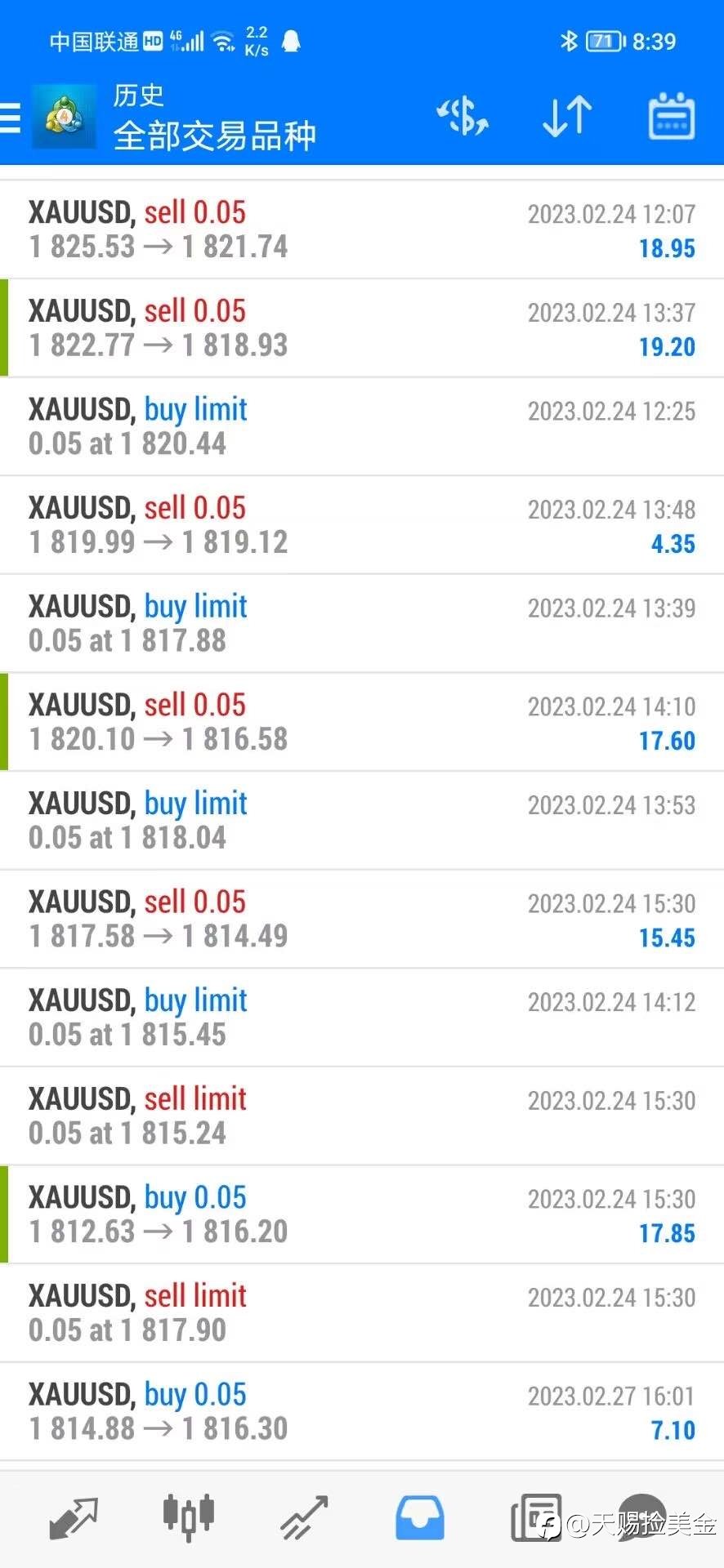This screenshot has width=724, height=1568.
Task: Open the sell trade closed at 1 821.74
Action: coord(362,229)
